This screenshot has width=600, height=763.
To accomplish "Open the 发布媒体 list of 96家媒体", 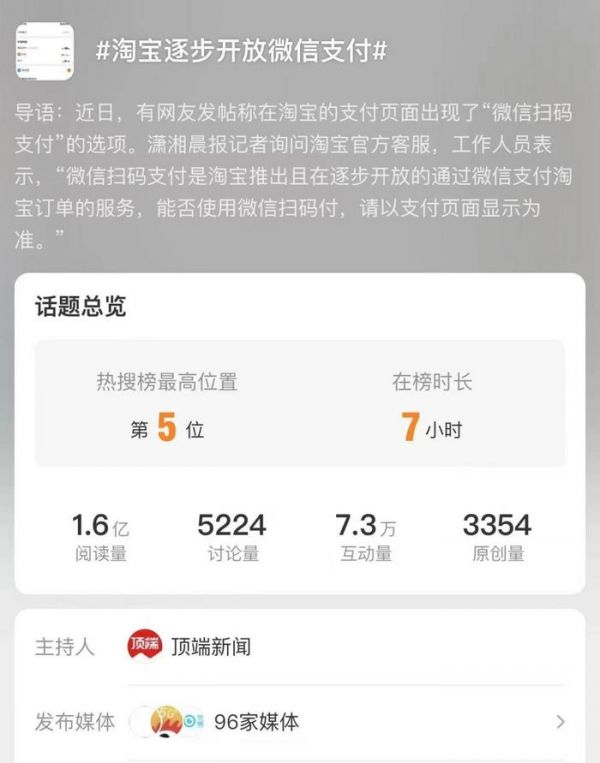I will [x=345, y=721].
